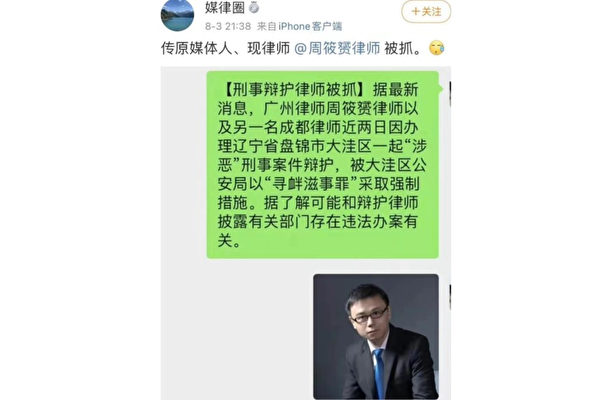Open the lawyer portrait photo
This screenshot has width=600, height=400.
click(374, 337)
